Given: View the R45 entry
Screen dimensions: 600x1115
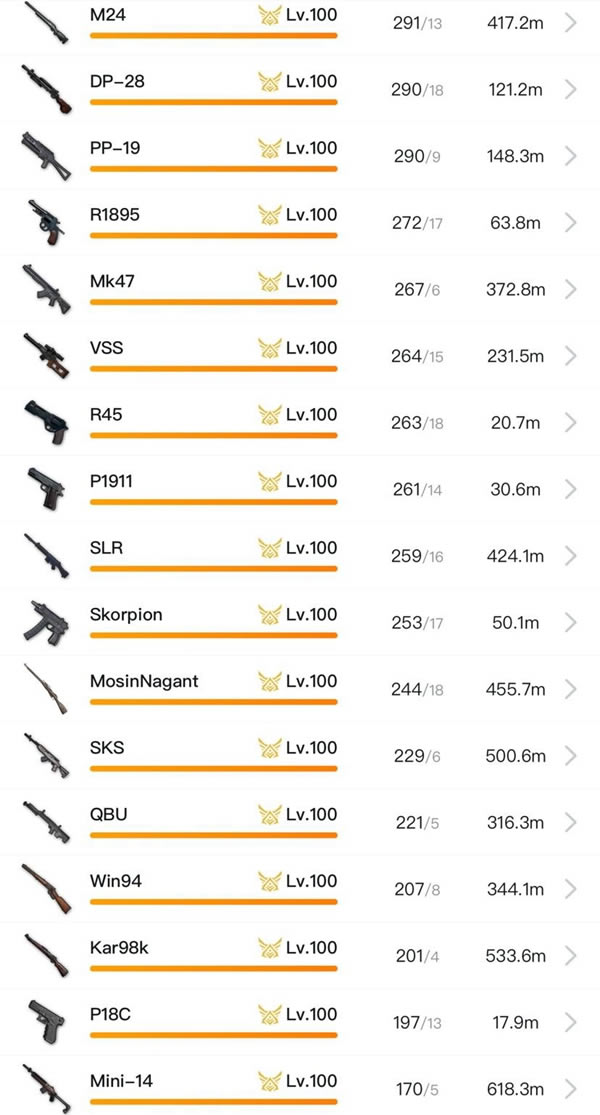Looking at the screenshot, I should click(300, 422).
